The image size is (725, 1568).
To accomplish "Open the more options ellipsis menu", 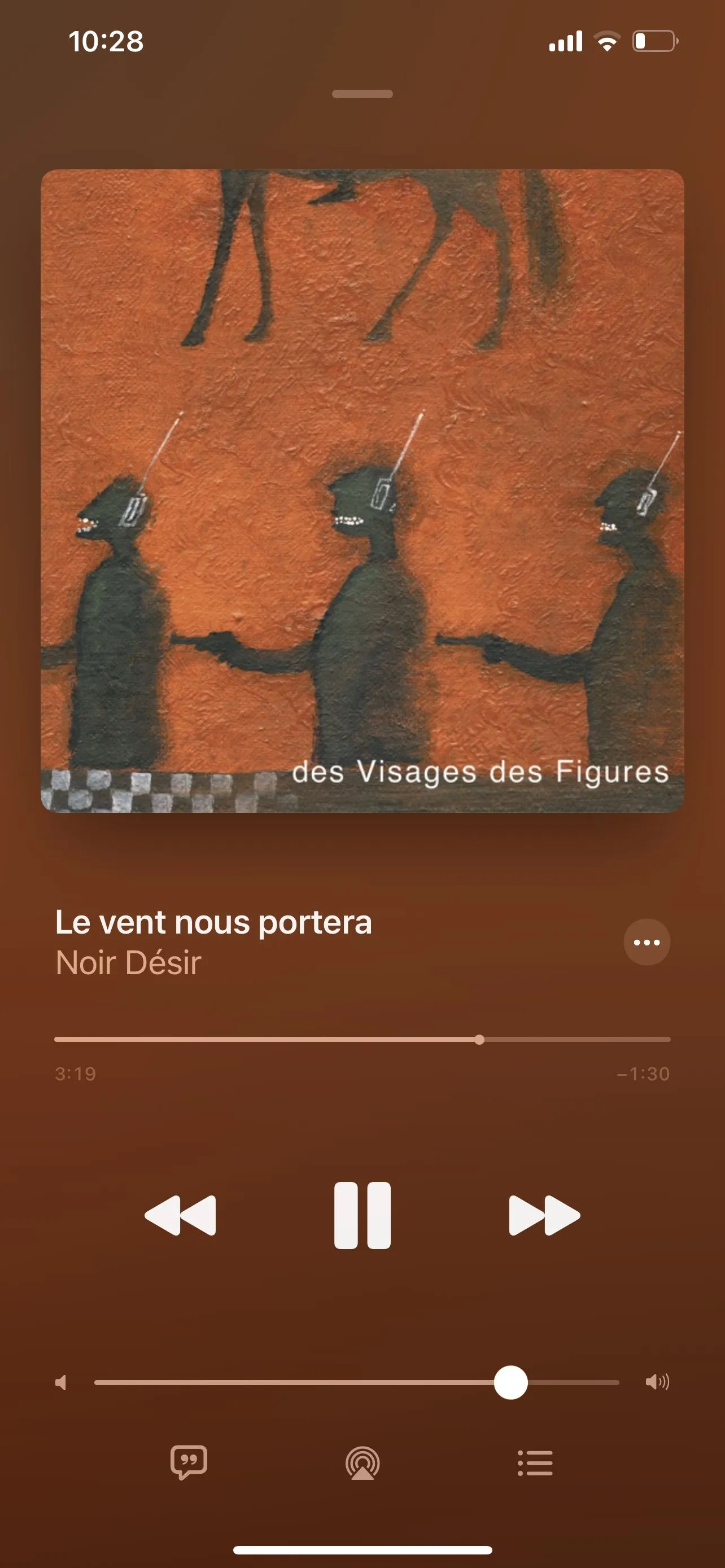I will (647, 942).
